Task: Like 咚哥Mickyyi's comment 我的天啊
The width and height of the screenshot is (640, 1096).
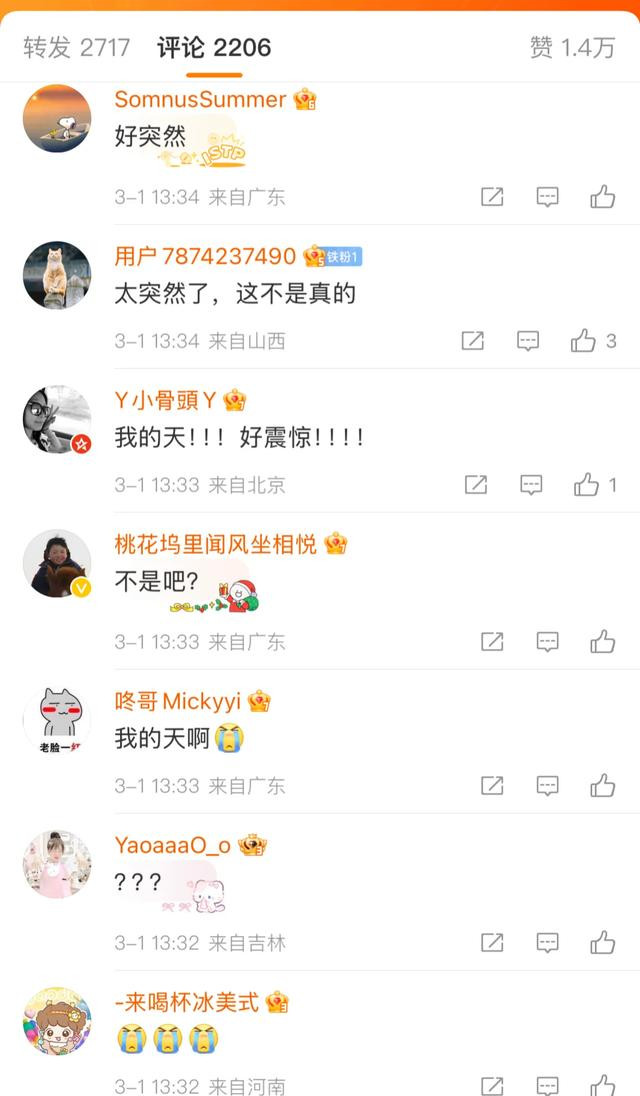Action: pos(602,786)
